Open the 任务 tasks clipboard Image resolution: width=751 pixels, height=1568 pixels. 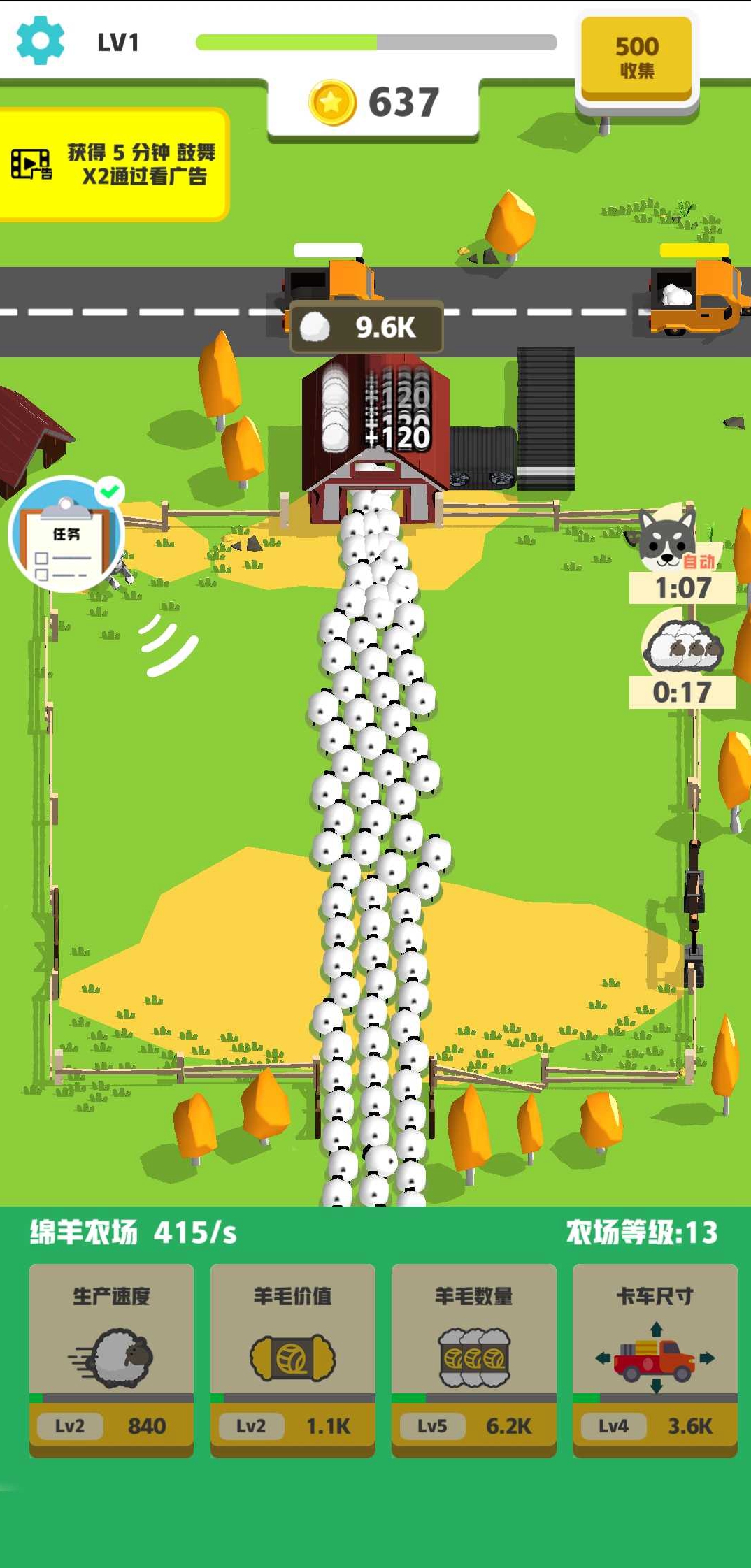[x=66, y=535]
